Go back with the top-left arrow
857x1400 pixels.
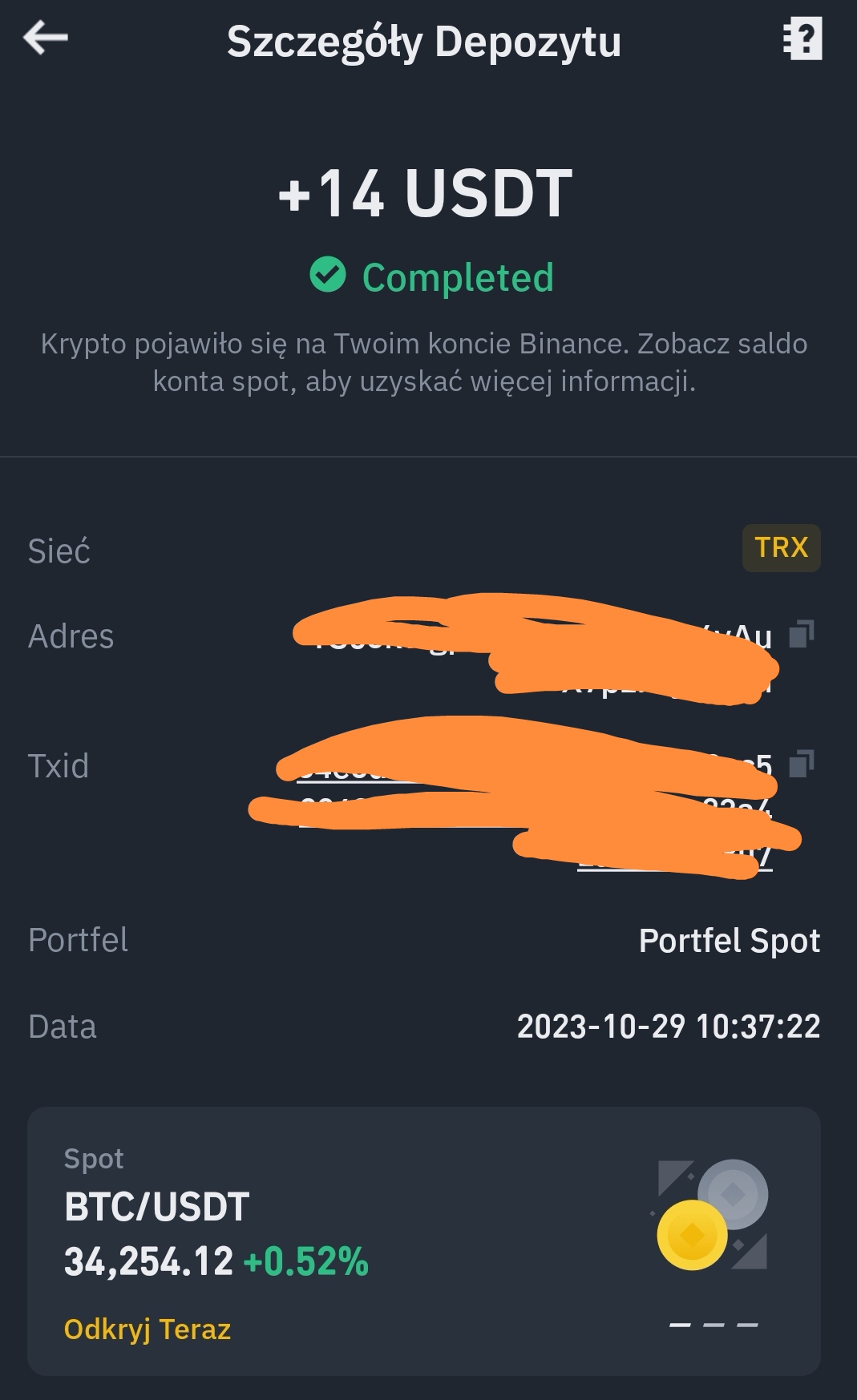click(x=46, y=38)
